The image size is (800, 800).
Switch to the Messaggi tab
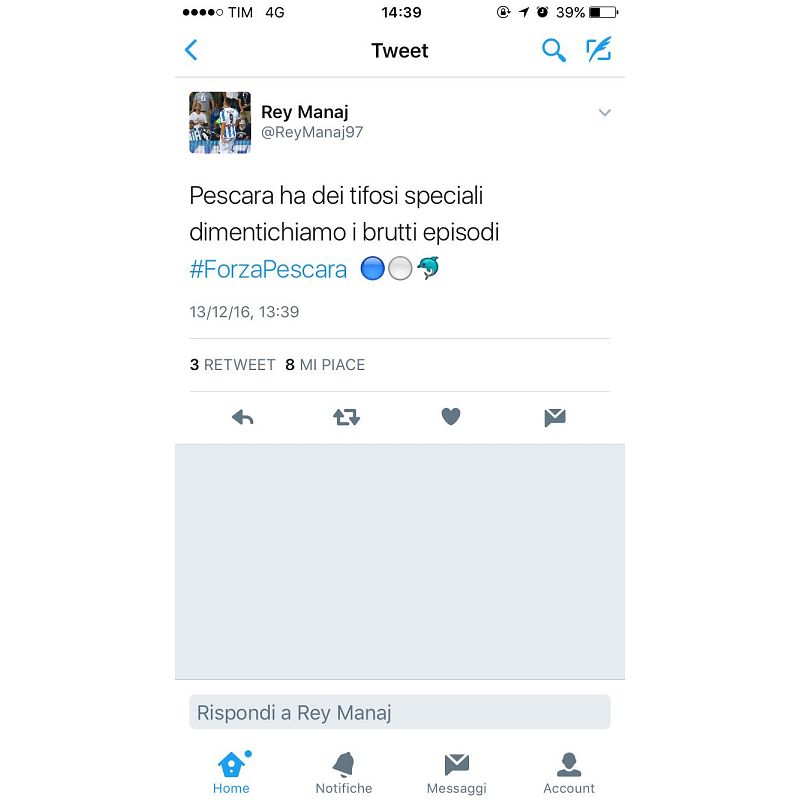(x=456, y=772)
